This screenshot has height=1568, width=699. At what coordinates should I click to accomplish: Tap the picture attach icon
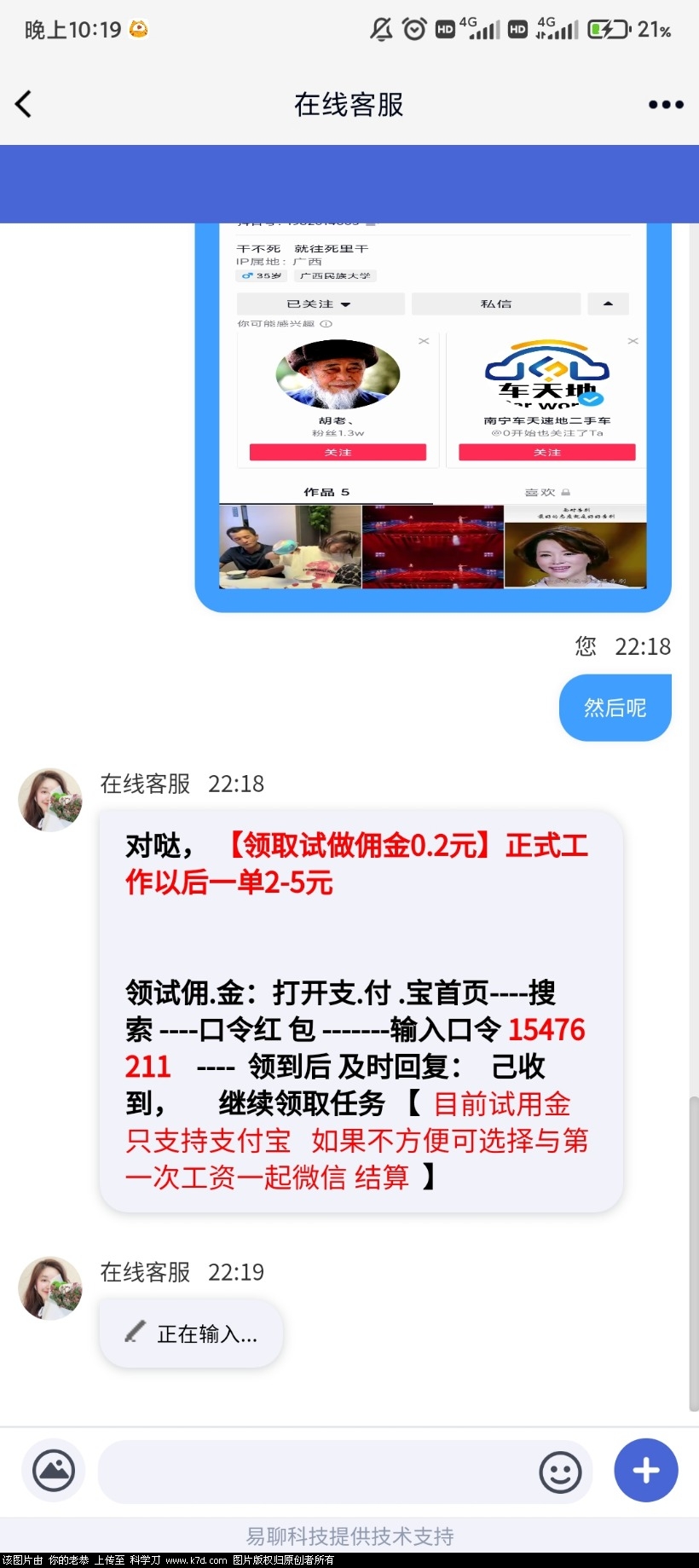click(x=53, y=1470)
